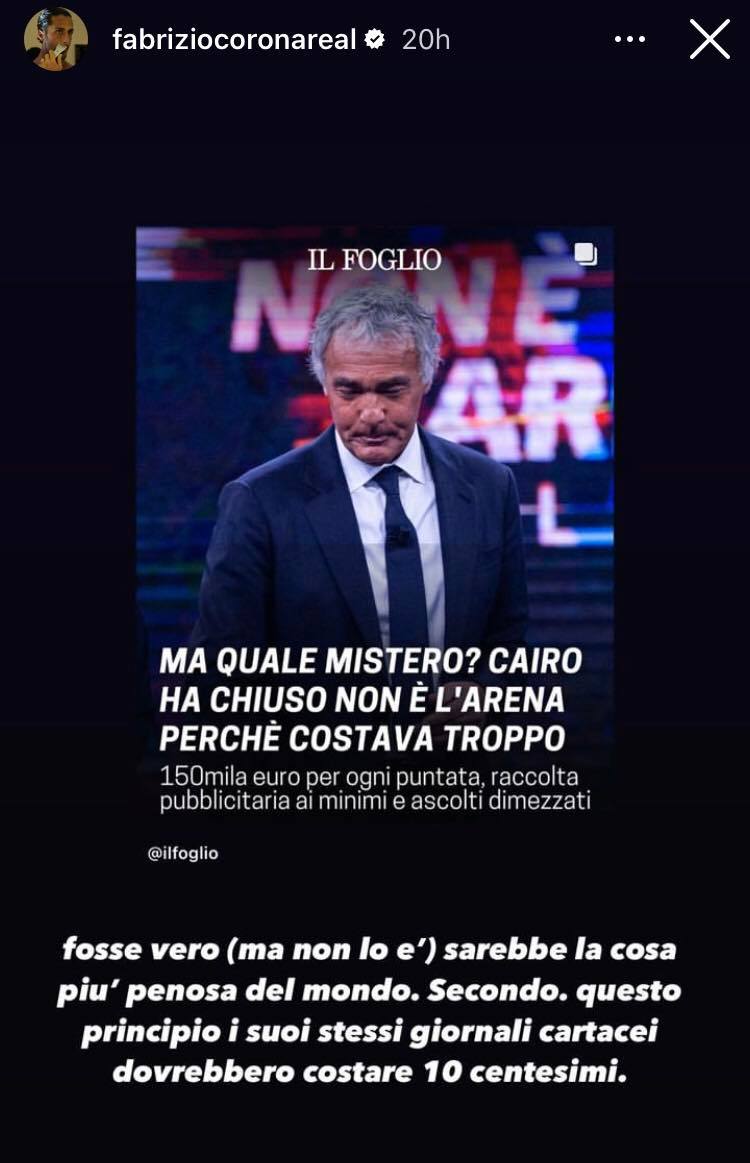Open the three-dot story options menu
The height and width of the screenshot is (1163, 750).
click(x=630, y=40)
